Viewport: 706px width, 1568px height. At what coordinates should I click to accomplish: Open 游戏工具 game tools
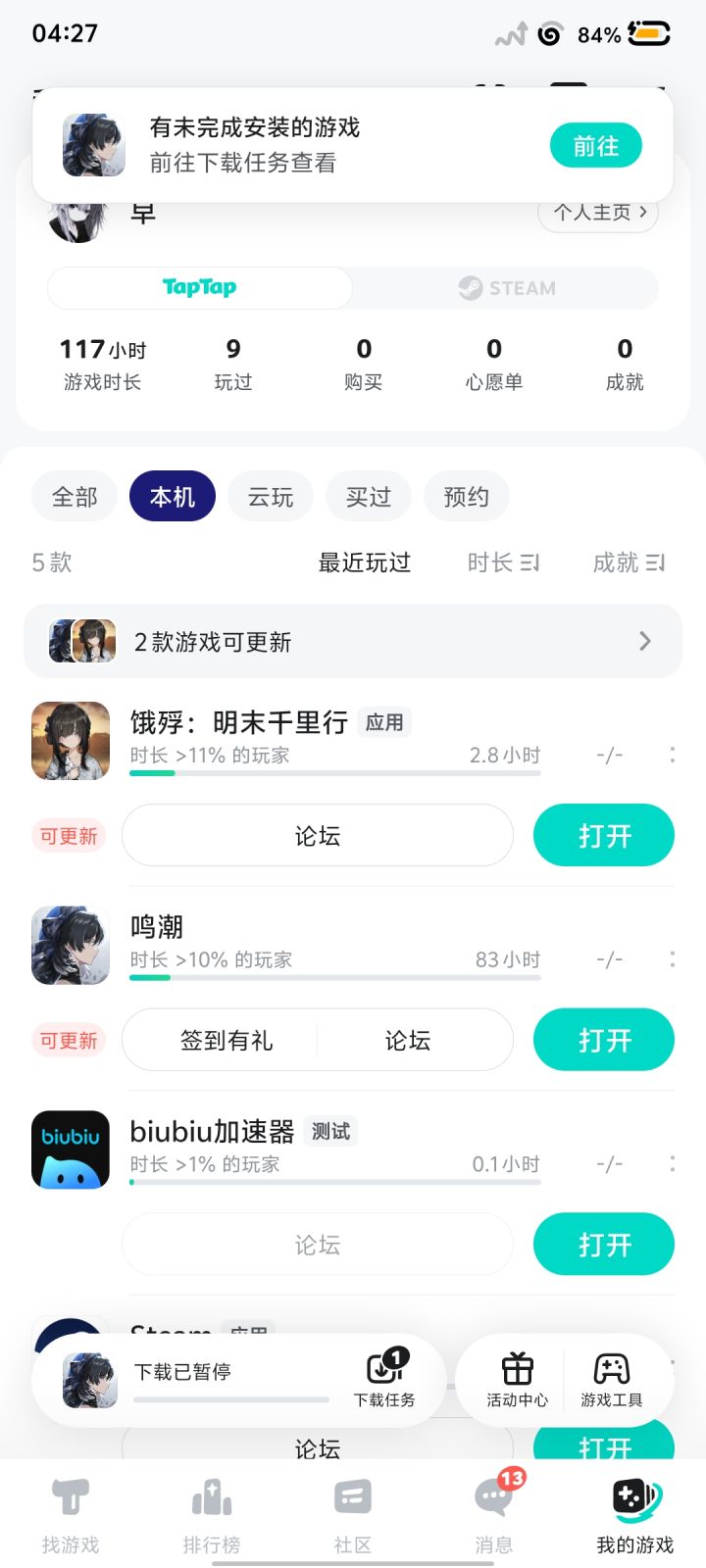coord(611,1378)
